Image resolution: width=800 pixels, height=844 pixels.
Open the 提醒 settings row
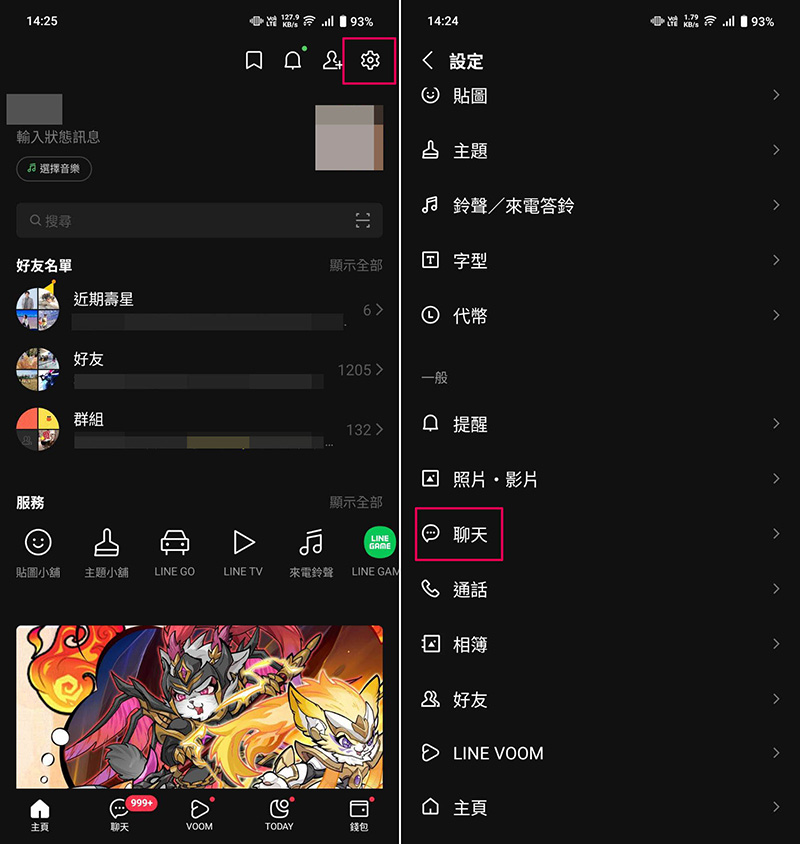(x=600, y=424)
